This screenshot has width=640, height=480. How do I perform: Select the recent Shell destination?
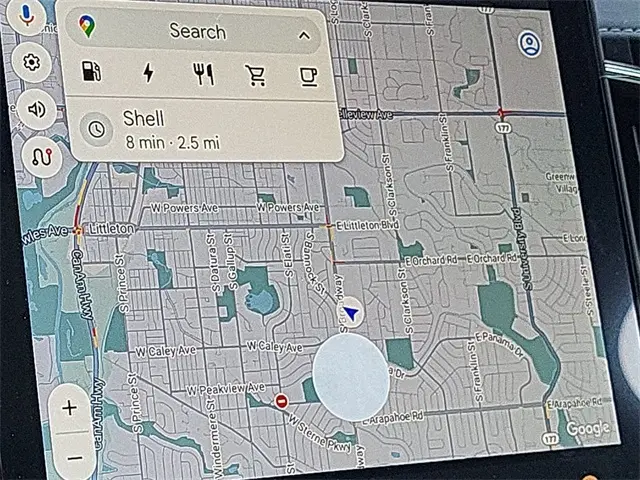tap(200, 128)
